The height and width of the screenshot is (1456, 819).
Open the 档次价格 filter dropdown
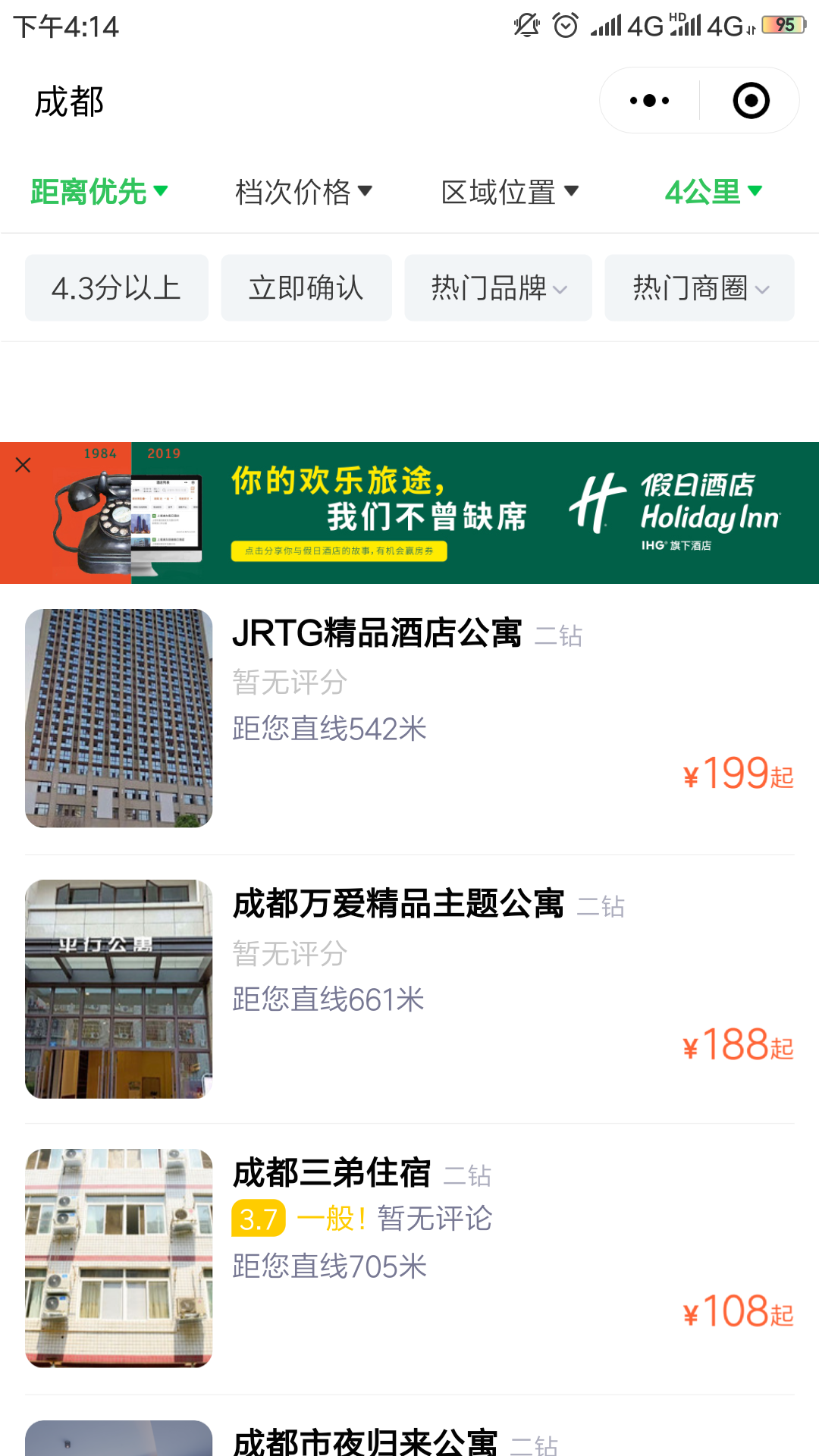[303, 192]
